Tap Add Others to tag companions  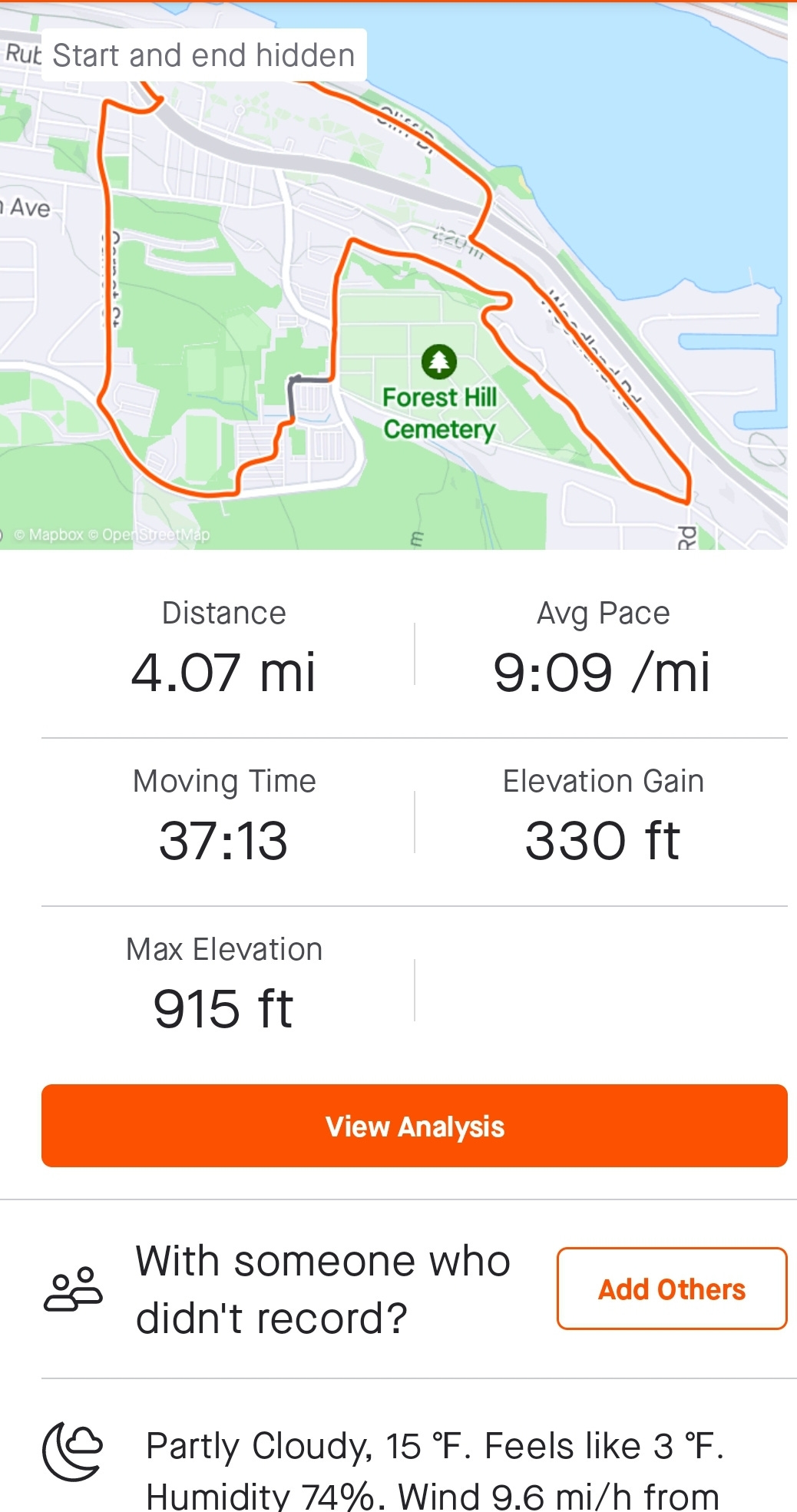click(x=672, y=1289)
